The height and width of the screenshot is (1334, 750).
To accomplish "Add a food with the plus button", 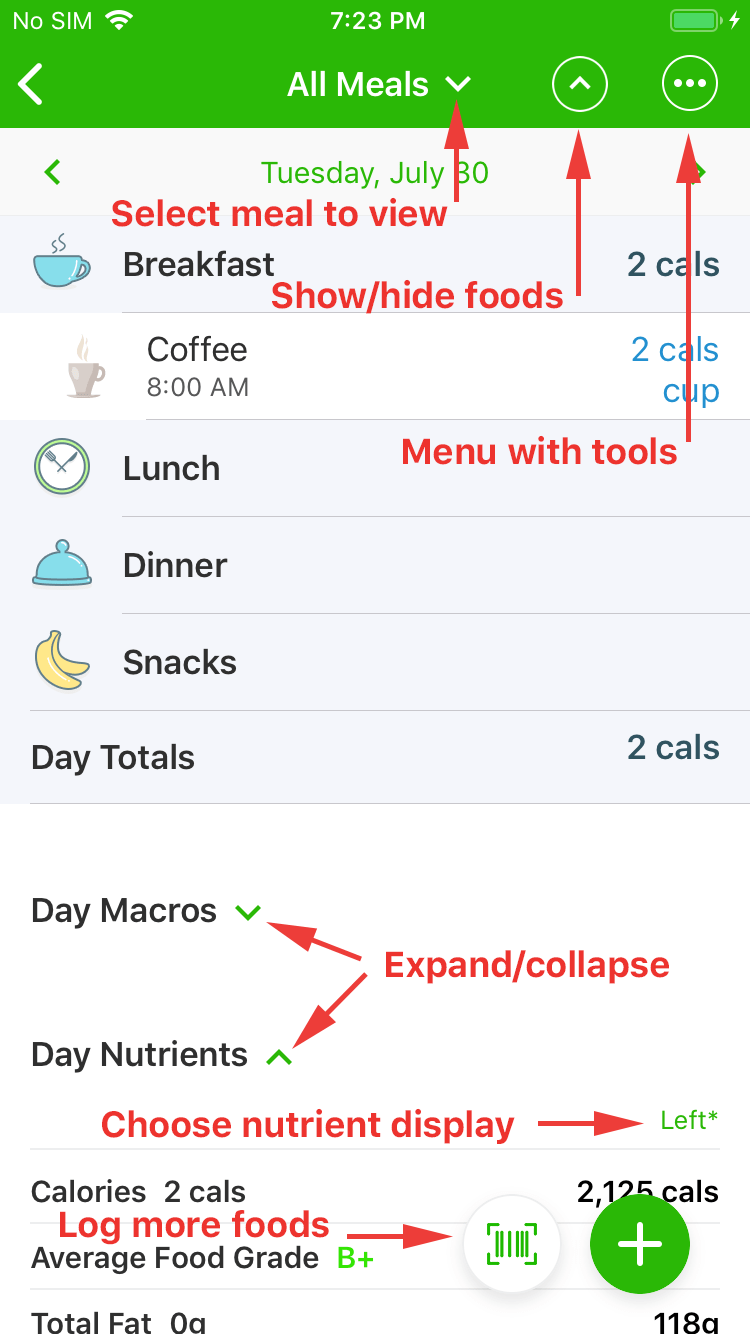I will 640,1244.
